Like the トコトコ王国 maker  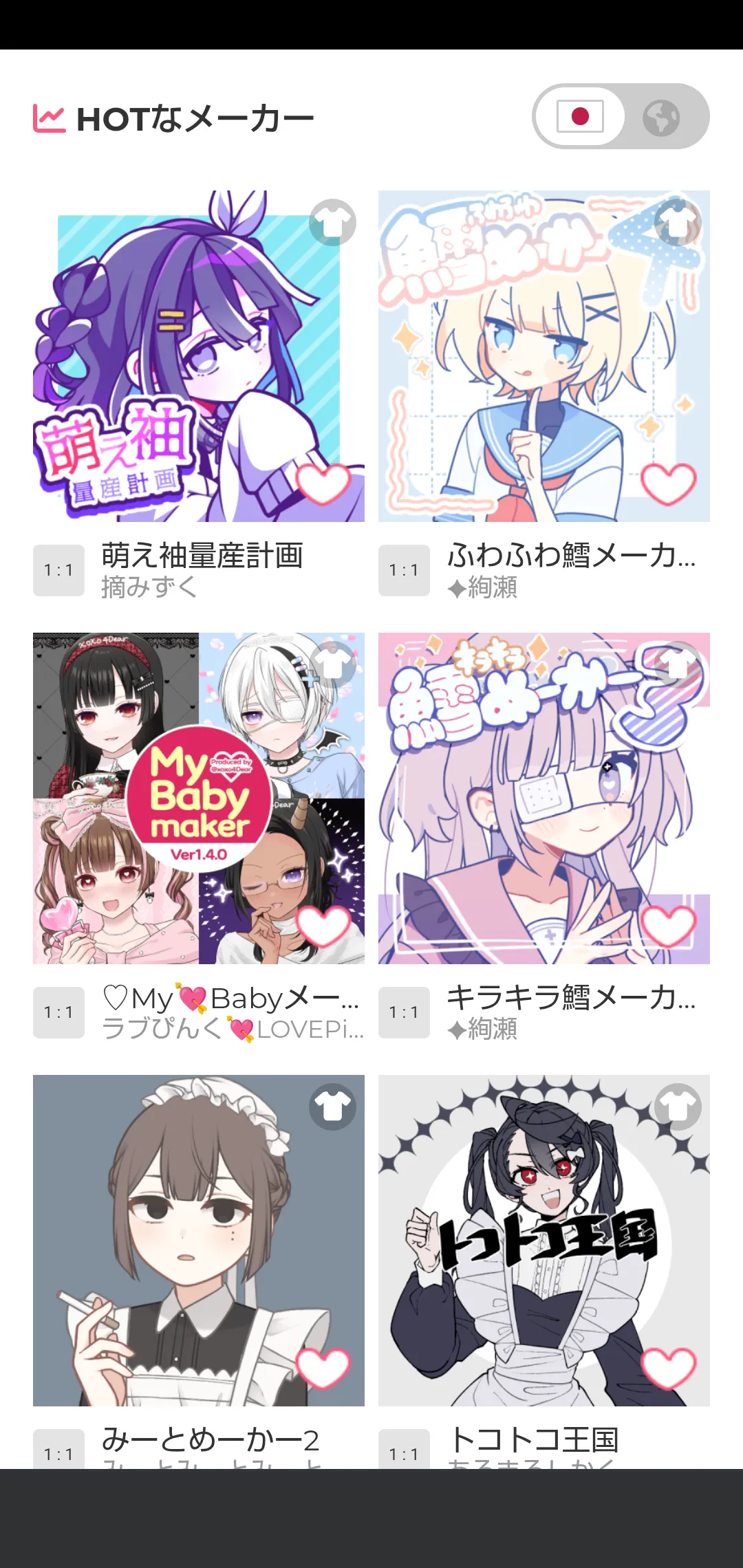(668, 1367)
